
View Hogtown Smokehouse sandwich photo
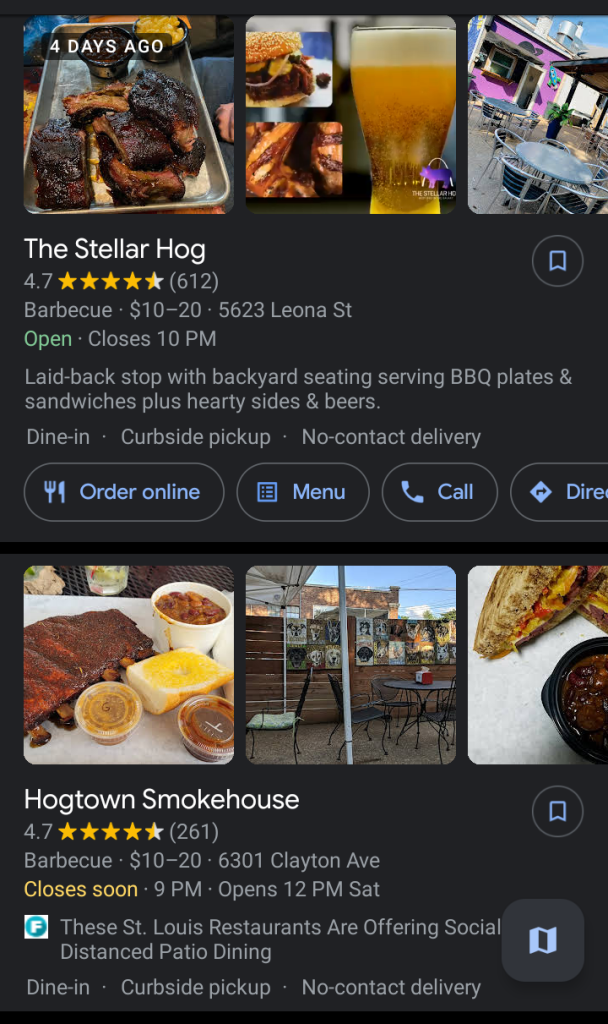(x=538, y=665)
